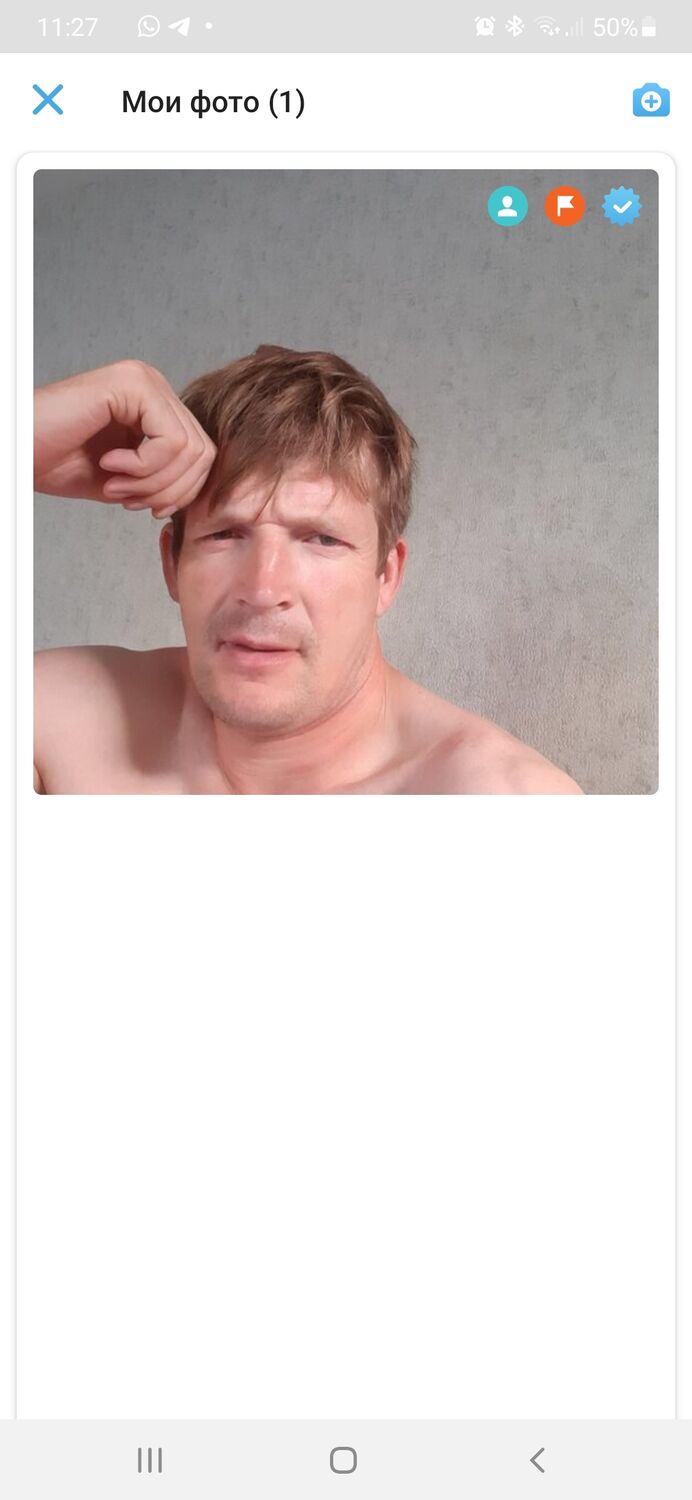
Task: Close the My Photos screen
Action: pyautogui.click(x=48, y=100)
